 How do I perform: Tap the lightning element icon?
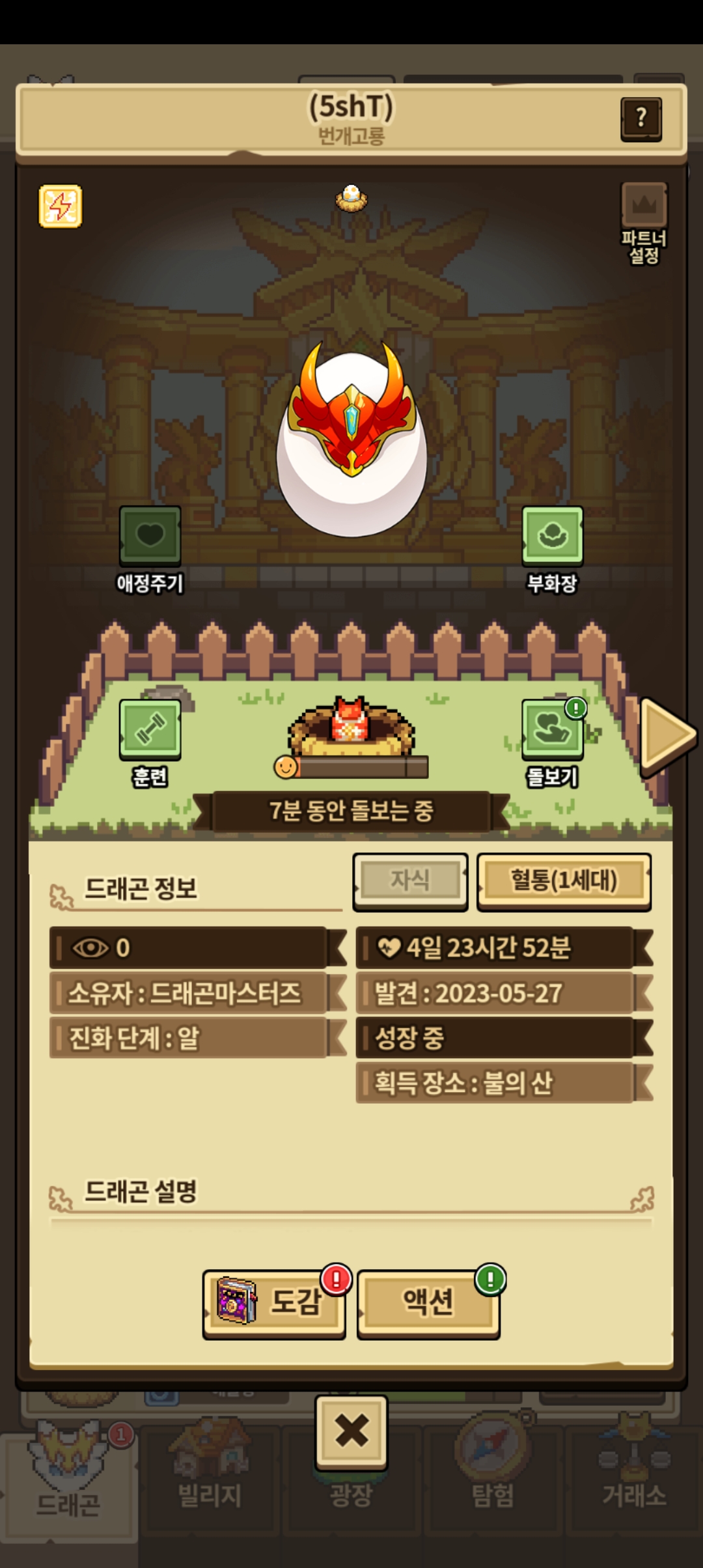pos(61,206)
